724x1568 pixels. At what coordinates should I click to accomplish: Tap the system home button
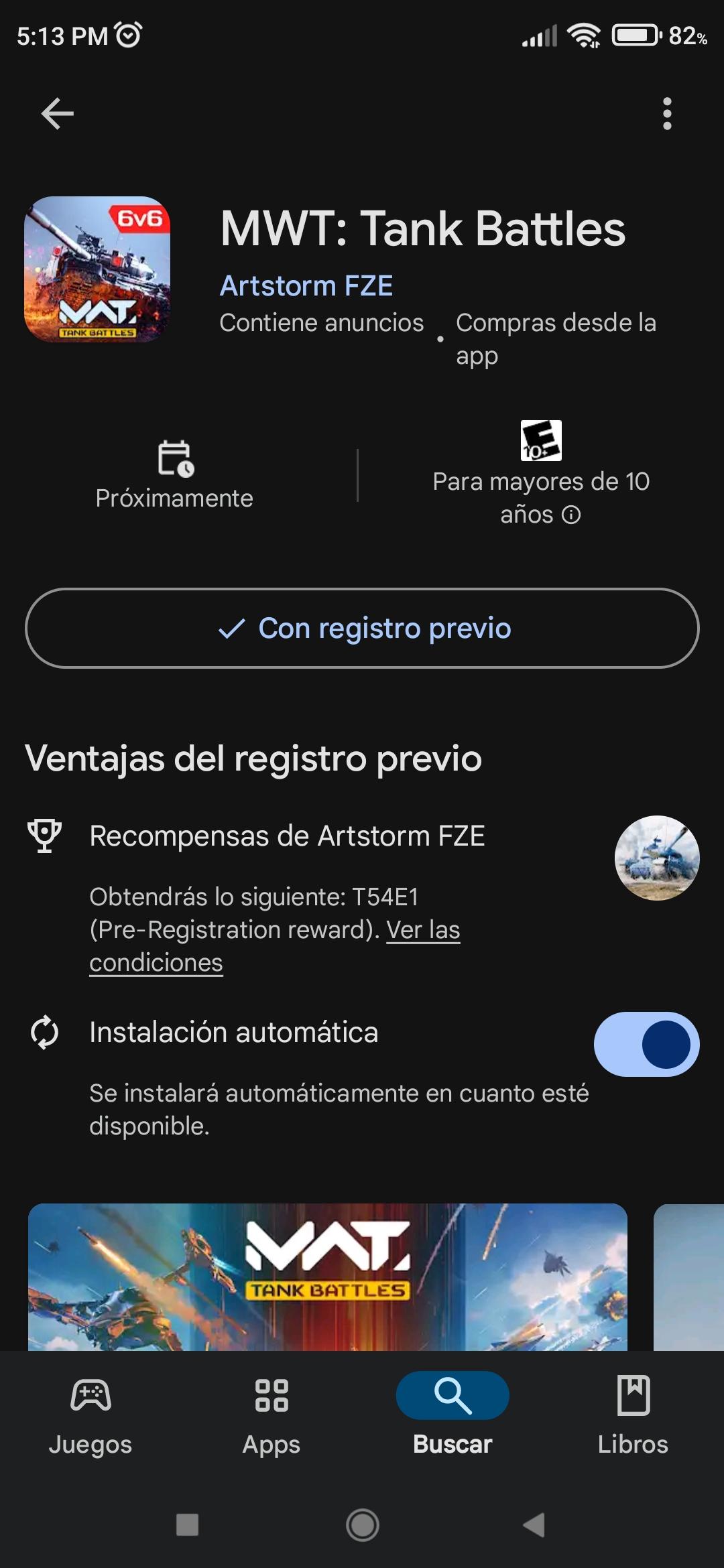coord(362,1525)
